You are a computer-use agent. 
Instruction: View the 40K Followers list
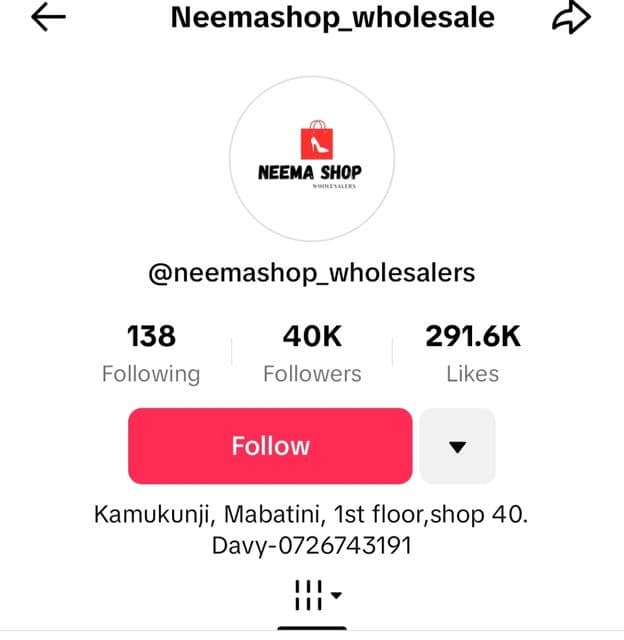(x=312, y=354)
